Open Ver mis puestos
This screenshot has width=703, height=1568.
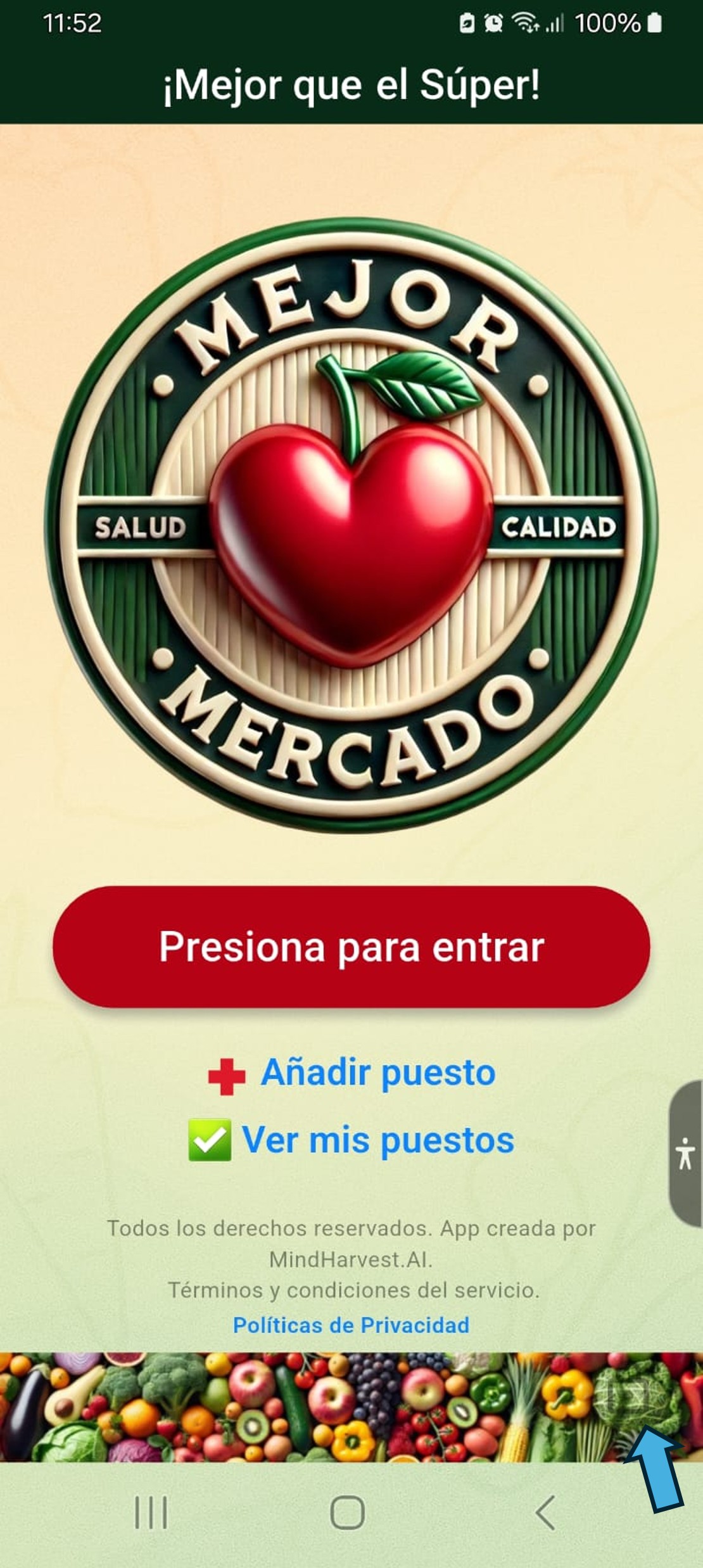(x=351, y=1140)
